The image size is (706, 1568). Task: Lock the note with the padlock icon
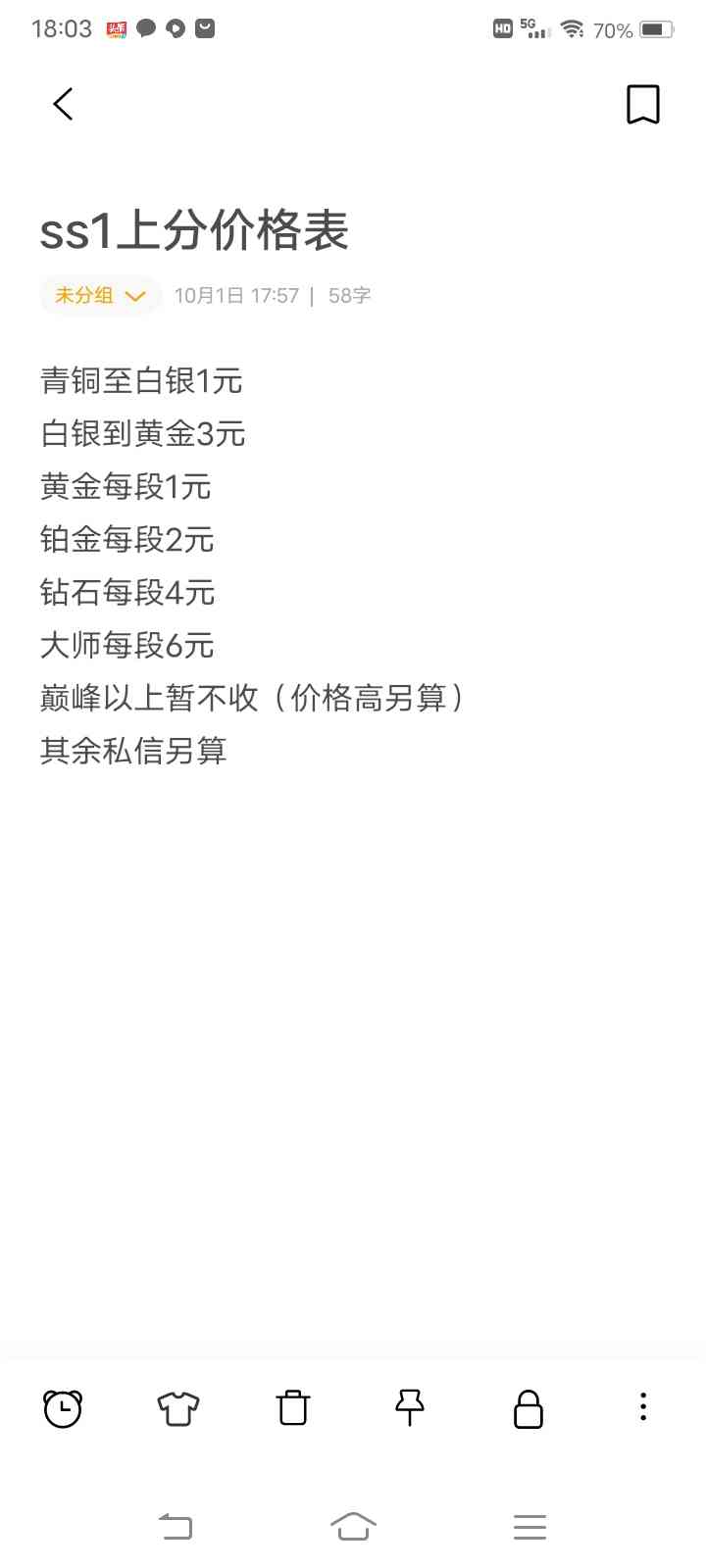point(527,1408)
